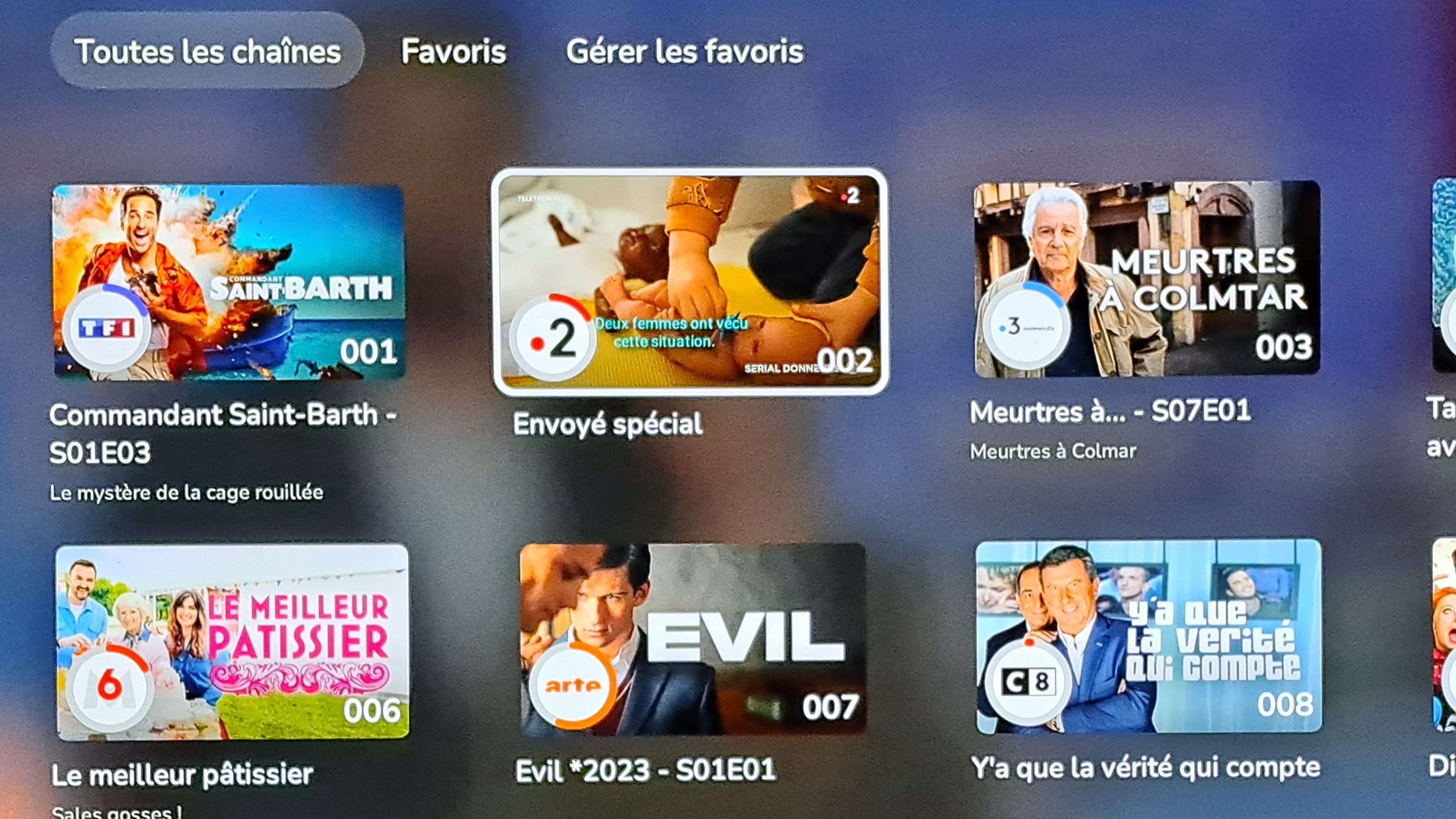Open Meurtres à Colmar on channel 003
Screen dimensions: 1456x819
click(1146, 279)
